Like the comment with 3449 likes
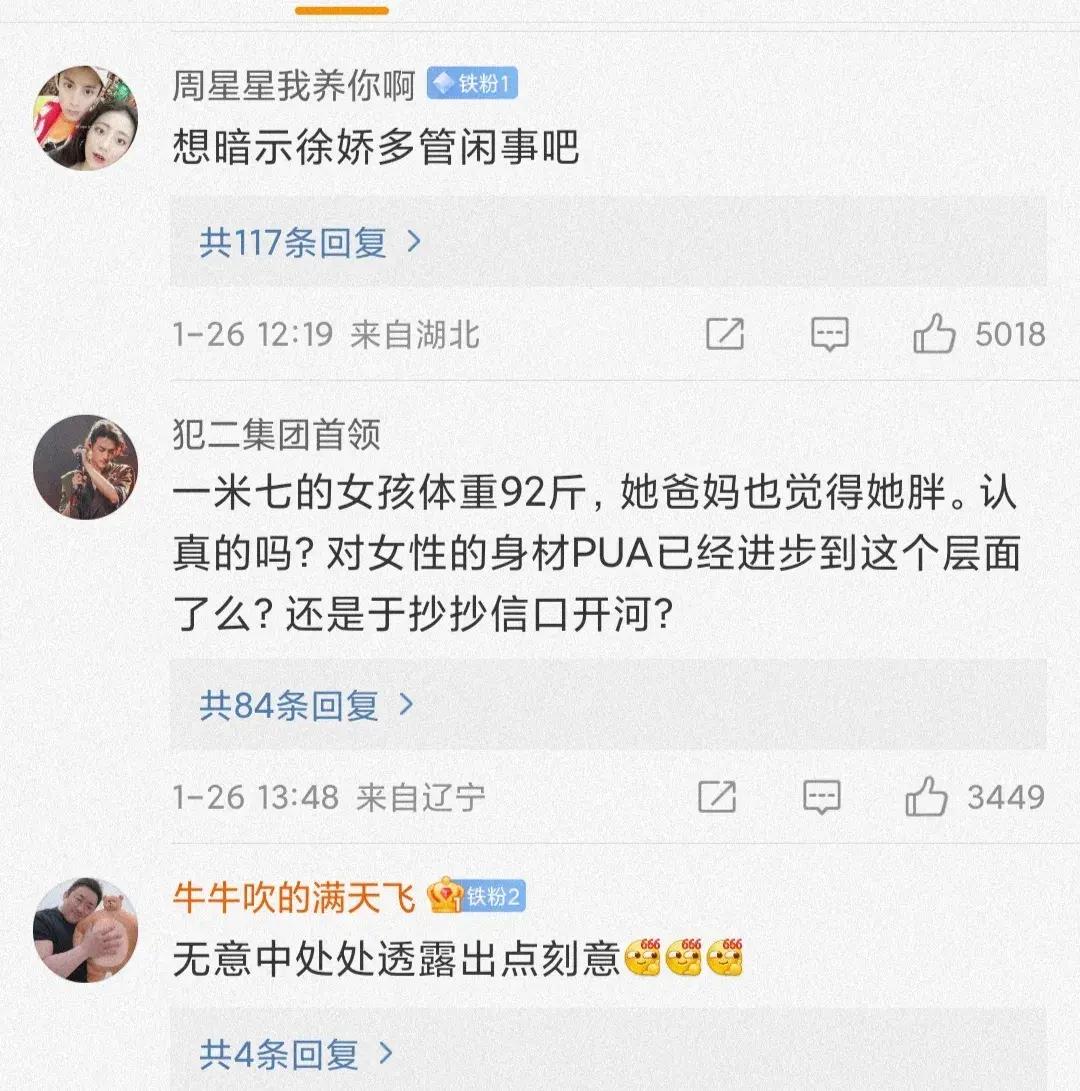 click(926, 797)
